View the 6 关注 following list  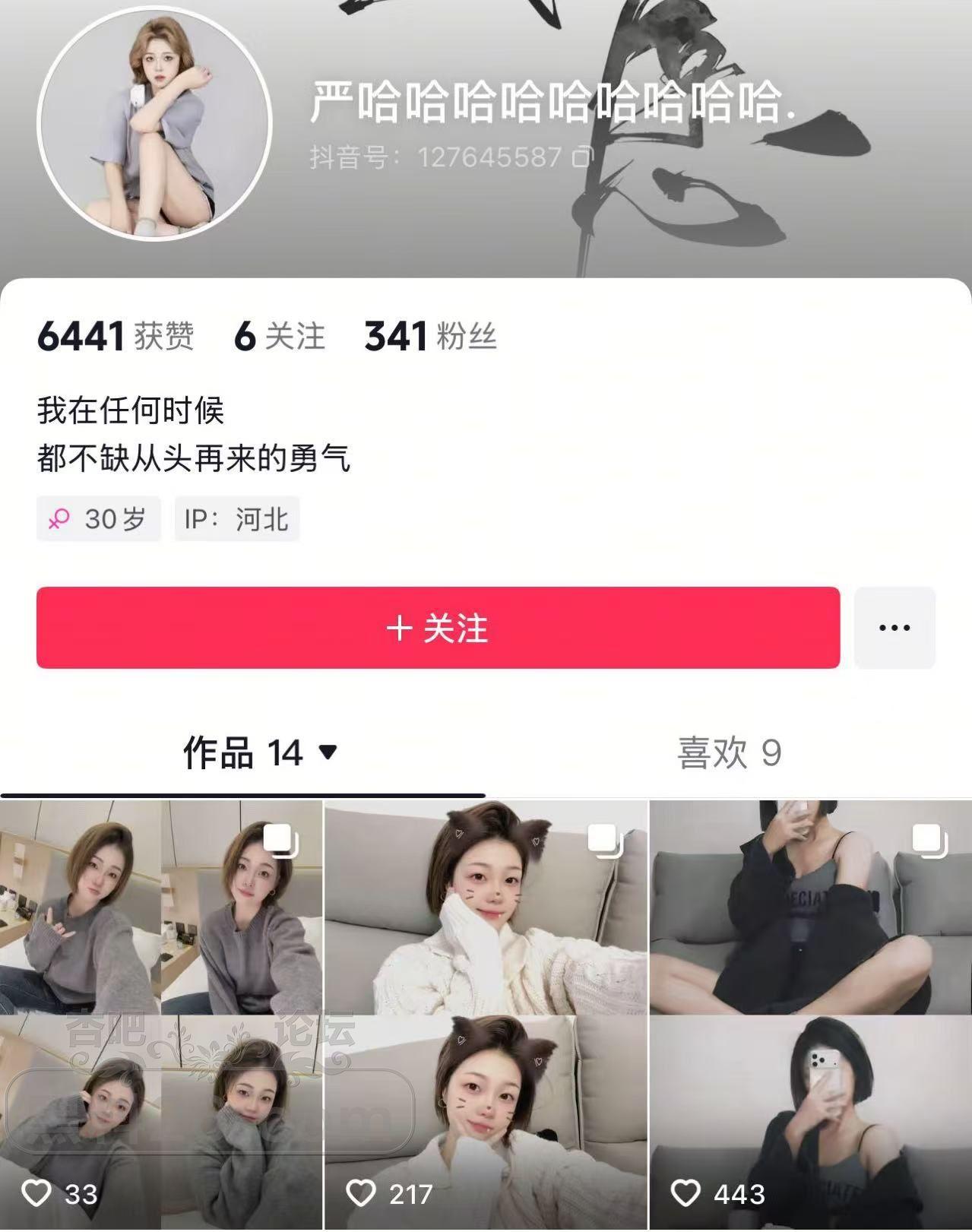pyautogui.click(x=279, y=337)
